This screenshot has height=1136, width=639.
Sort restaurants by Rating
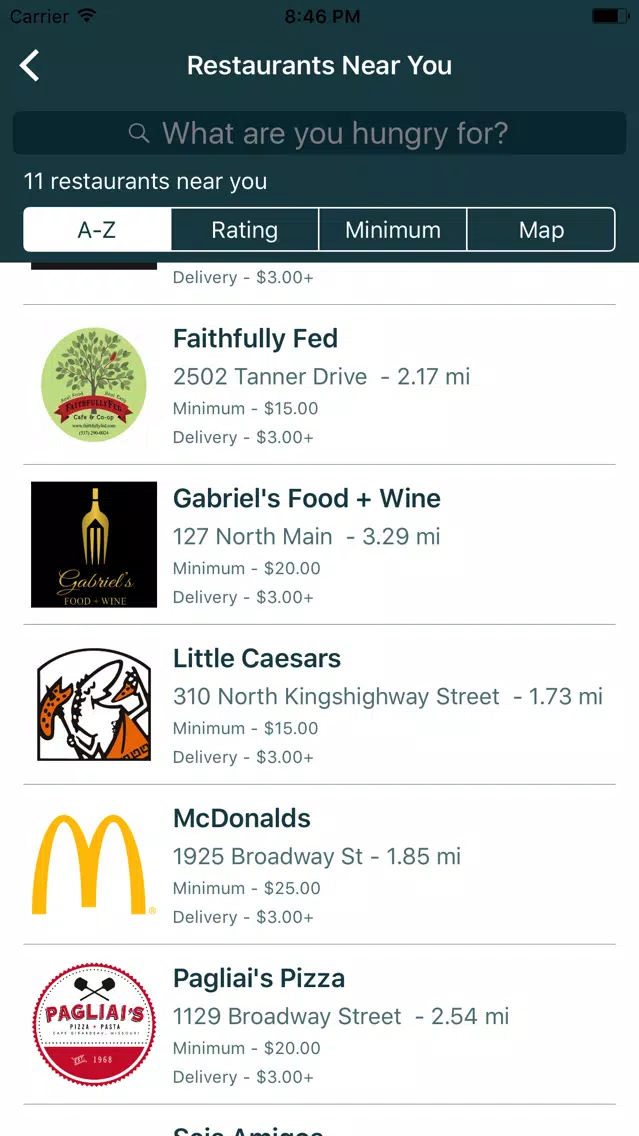(x=245, y=230)
